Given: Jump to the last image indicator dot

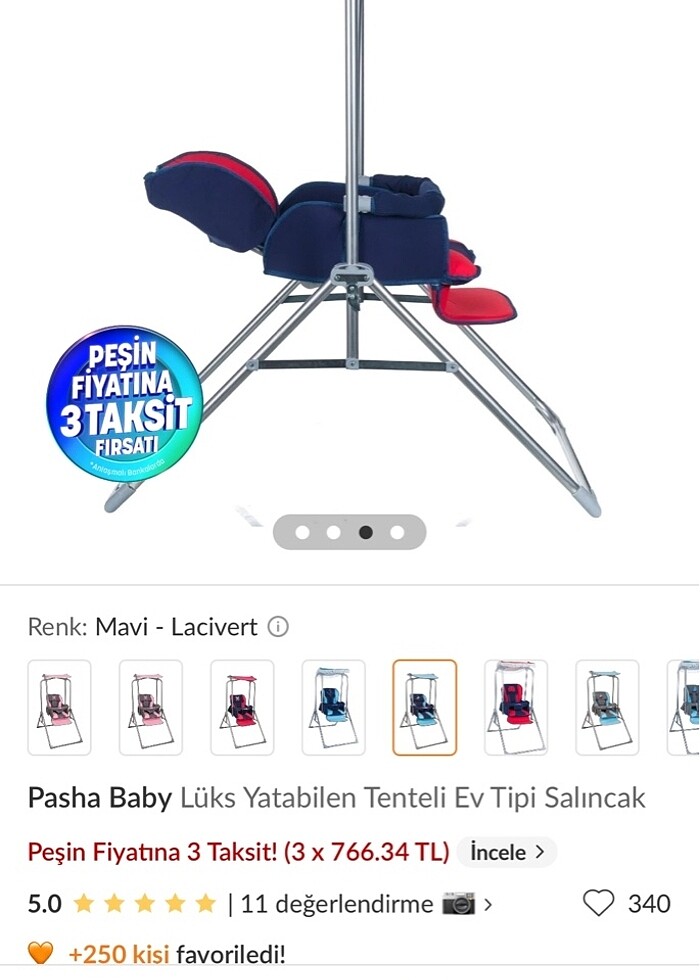Looking at the screenshot, I should [x=397, y=532].
